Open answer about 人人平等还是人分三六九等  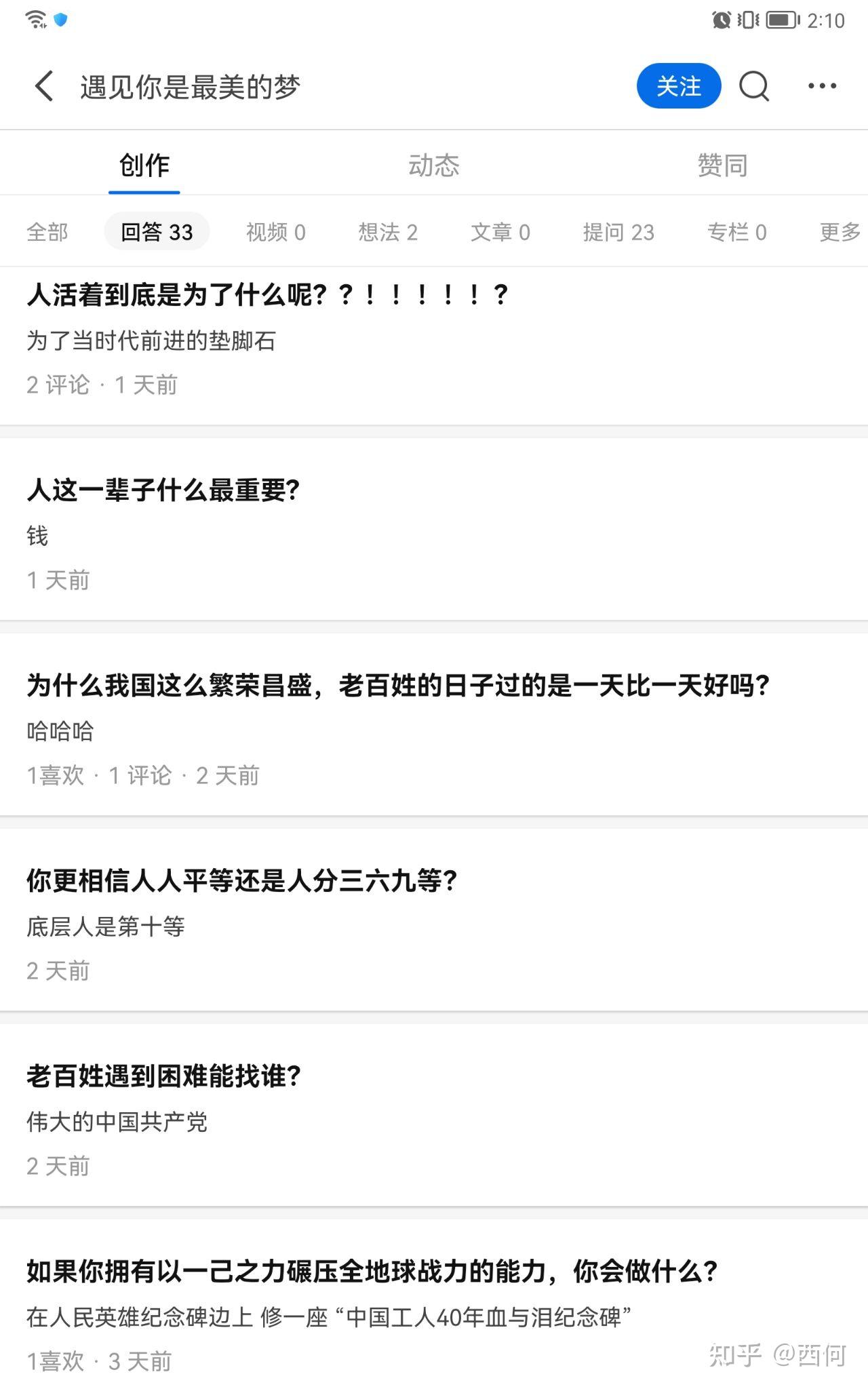(242, 880)
